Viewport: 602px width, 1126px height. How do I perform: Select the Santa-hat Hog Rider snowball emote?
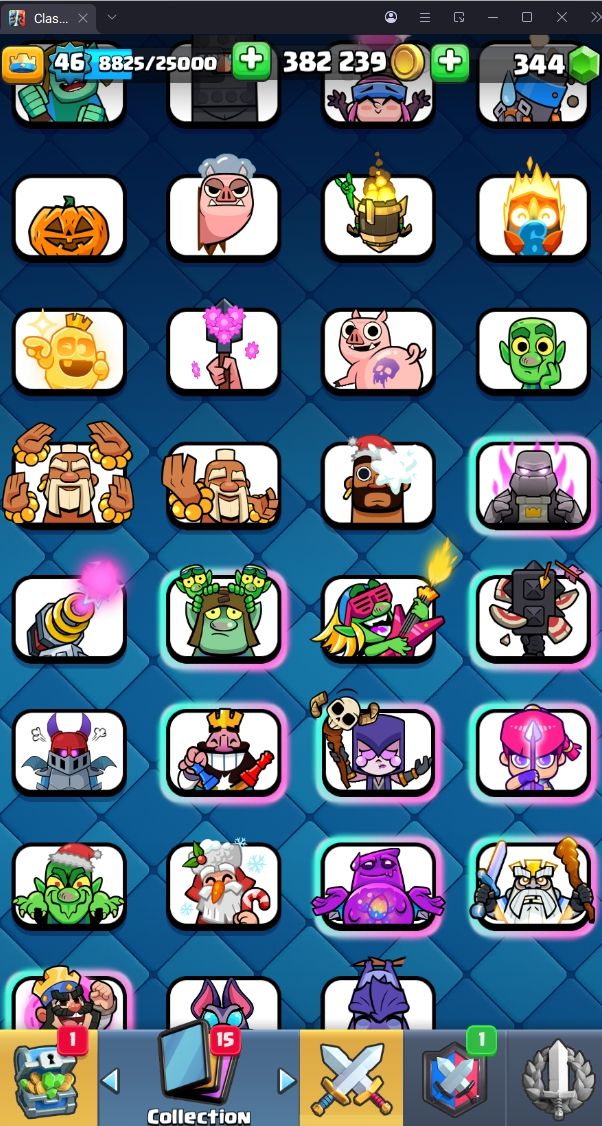[x=379, y=485]
